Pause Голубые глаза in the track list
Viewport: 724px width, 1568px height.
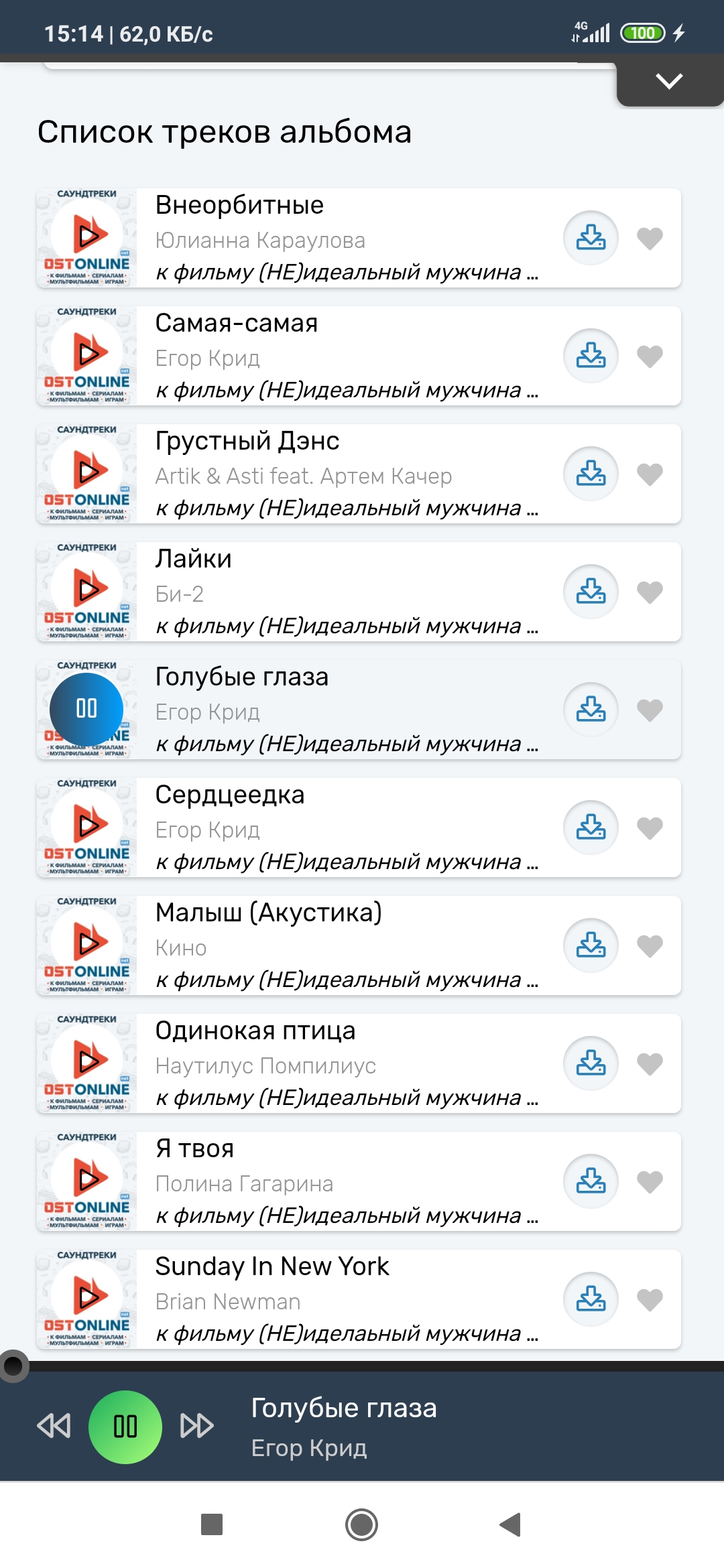point(86,709)
